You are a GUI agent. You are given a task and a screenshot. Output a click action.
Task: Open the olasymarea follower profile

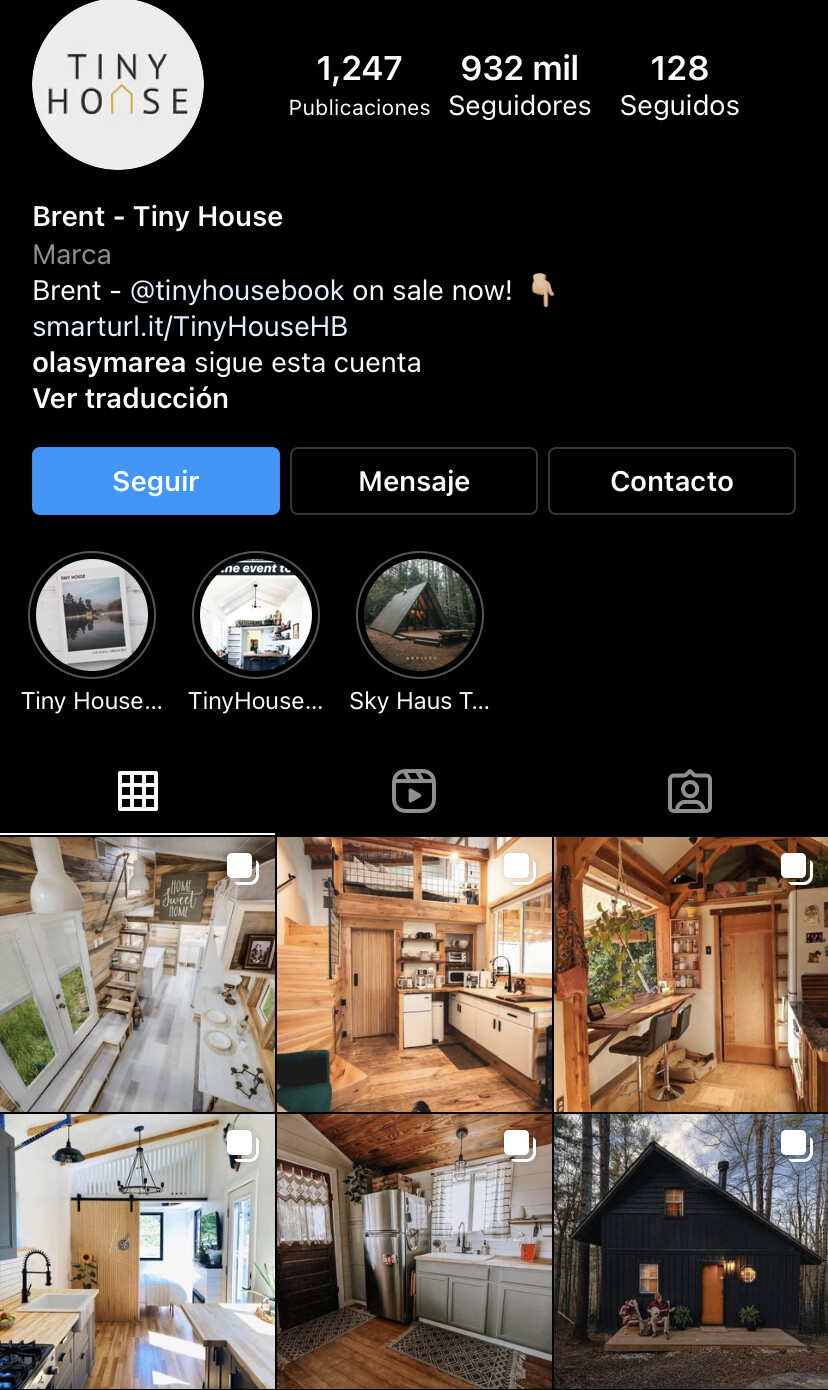point(111,362)
